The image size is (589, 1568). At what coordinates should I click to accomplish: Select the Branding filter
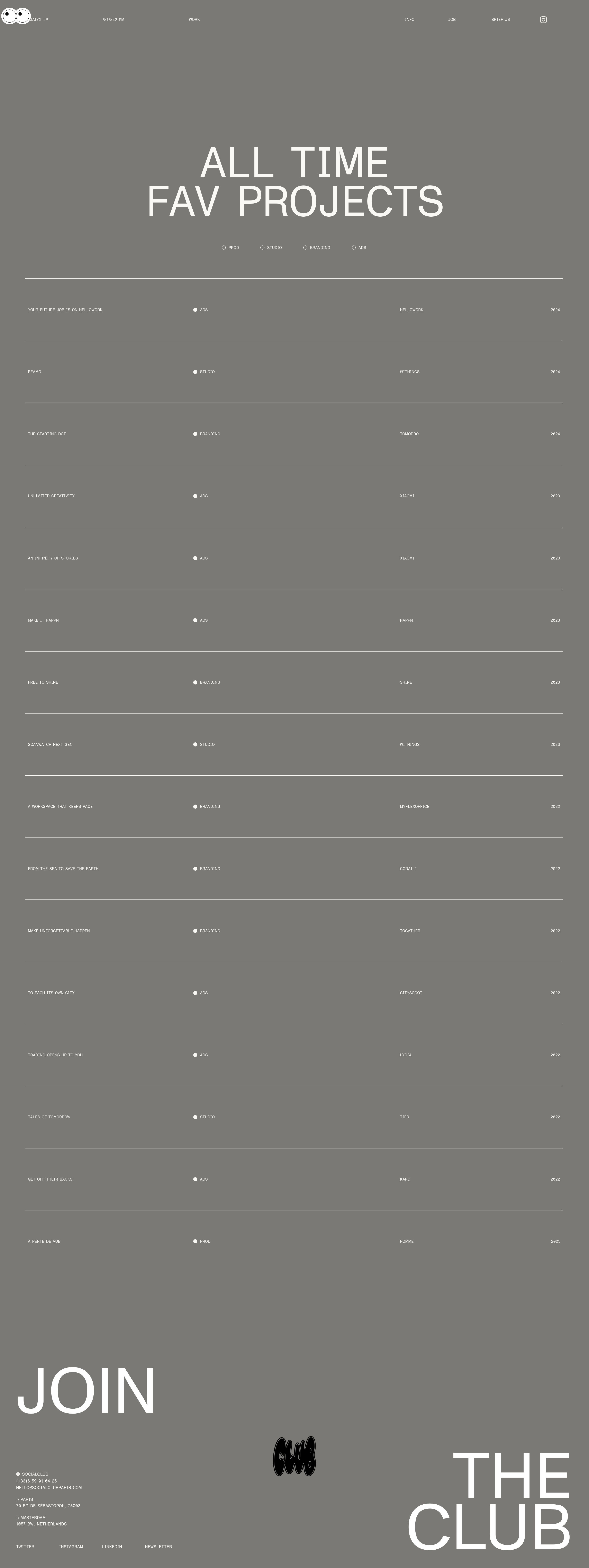(x=317, y=248)
